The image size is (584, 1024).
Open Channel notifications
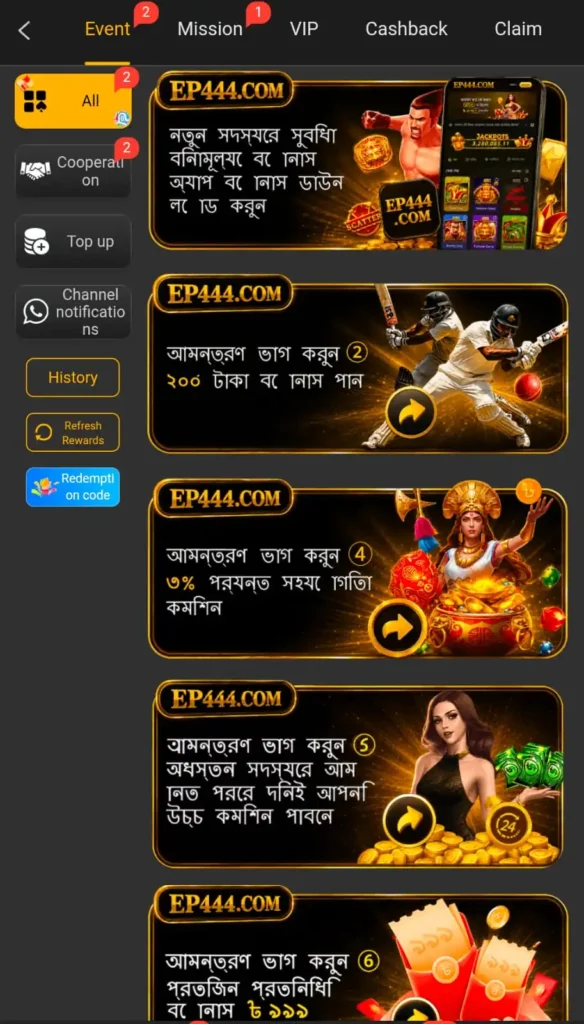pyautogui.click(x=73, y=312)
